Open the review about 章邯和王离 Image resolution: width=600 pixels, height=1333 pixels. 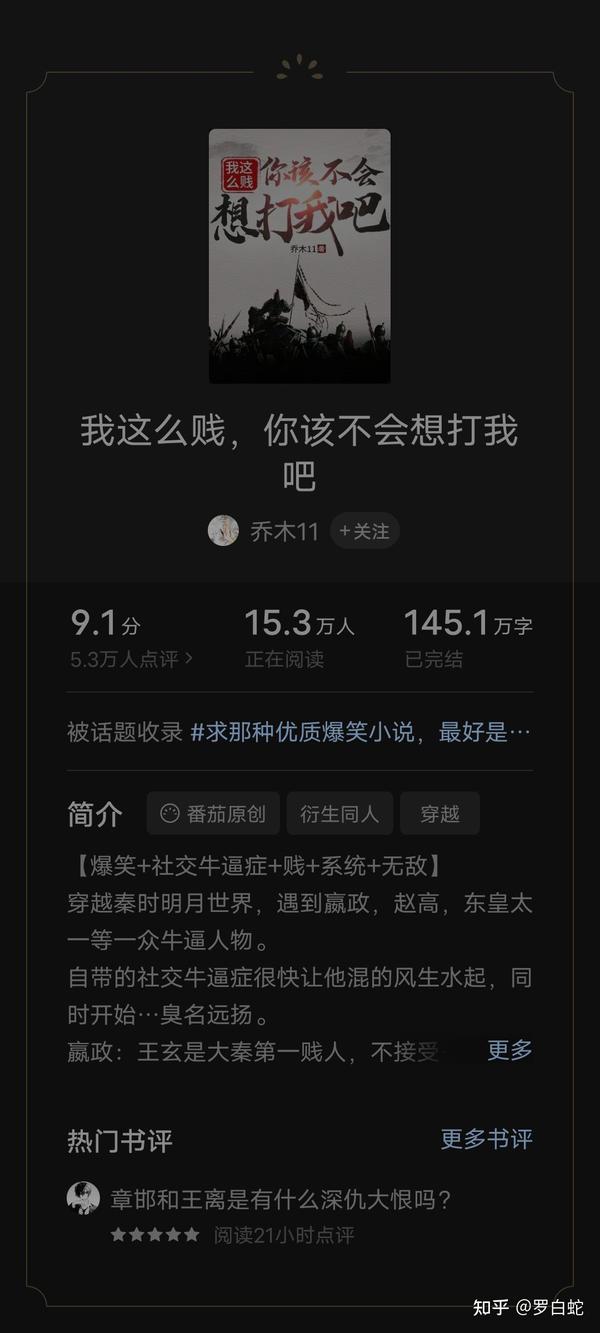281,1198
